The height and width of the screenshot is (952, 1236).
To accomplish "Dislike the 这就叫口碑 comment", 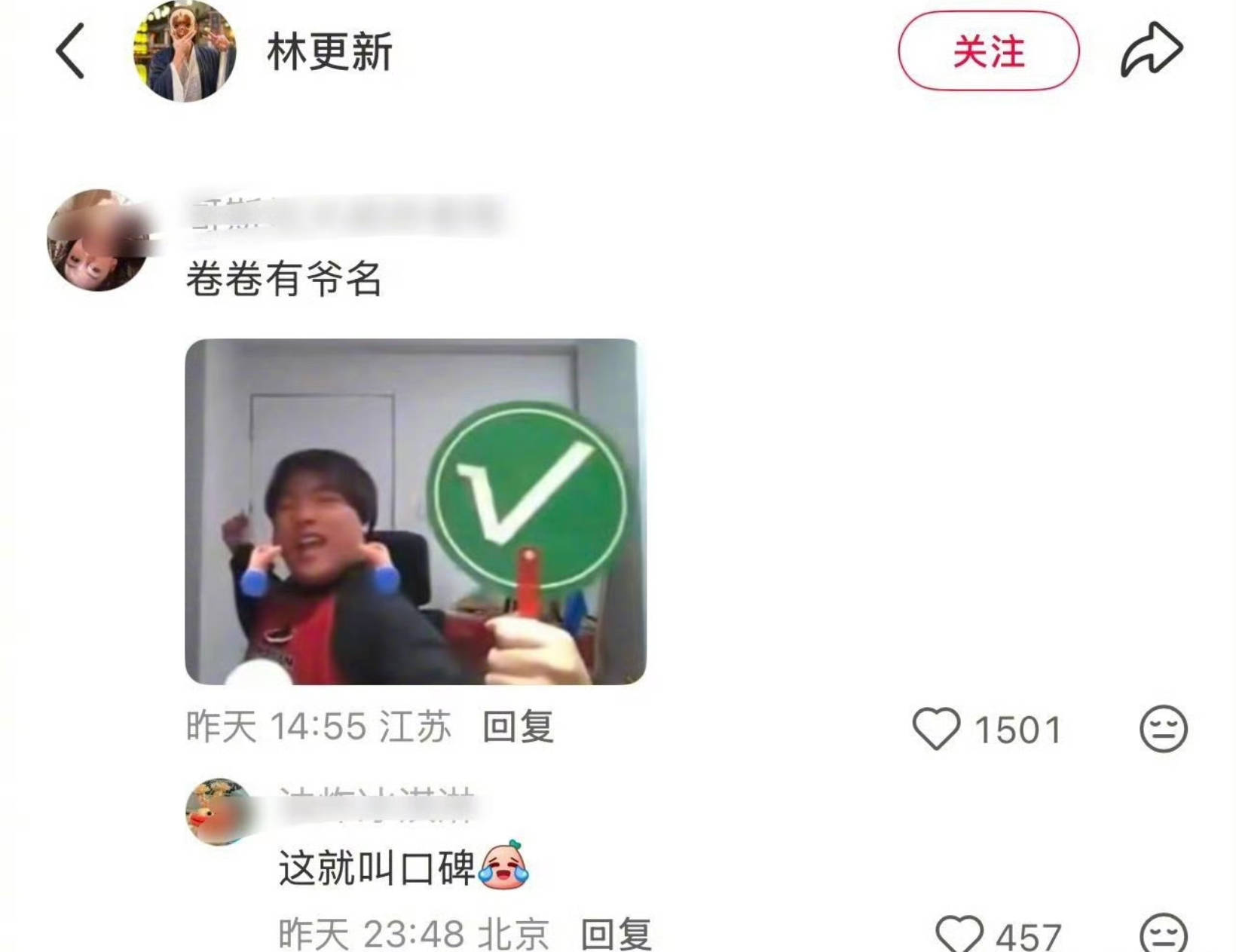I will click(1163, 935).
